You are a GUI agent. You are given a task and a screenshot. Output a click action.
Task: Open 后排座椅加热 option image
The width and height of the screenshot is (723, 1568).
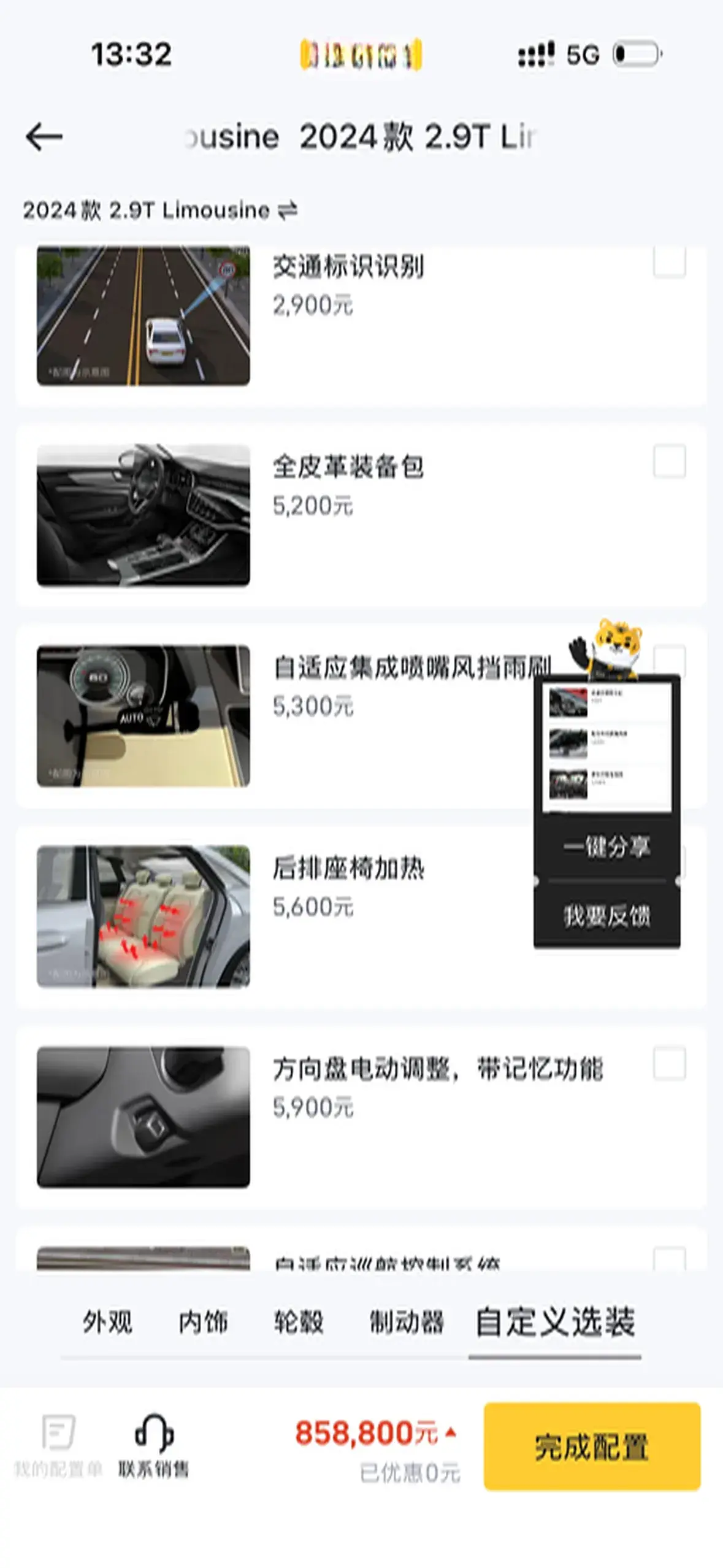point(143,917)
